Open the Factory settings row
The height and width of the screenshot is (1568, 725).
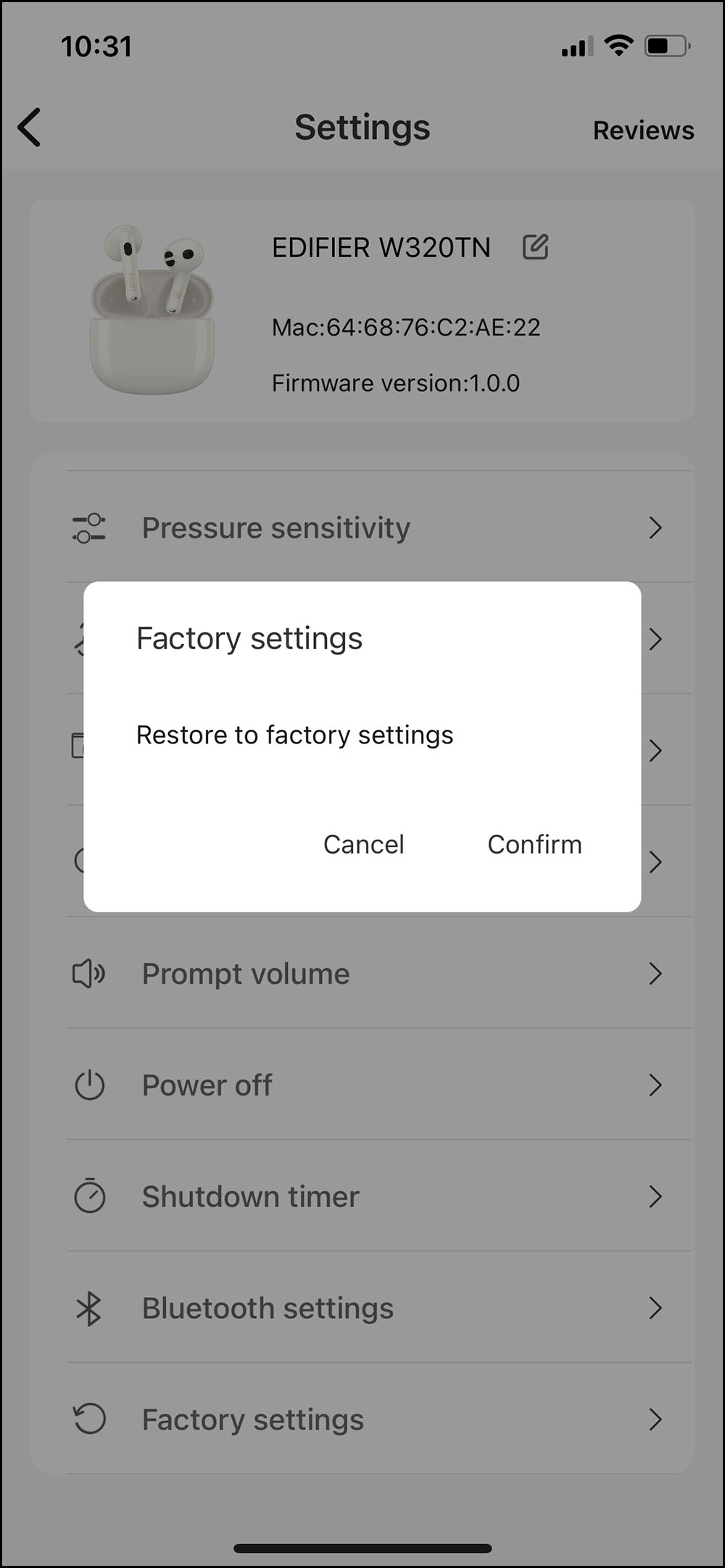tap(362, 1420)
